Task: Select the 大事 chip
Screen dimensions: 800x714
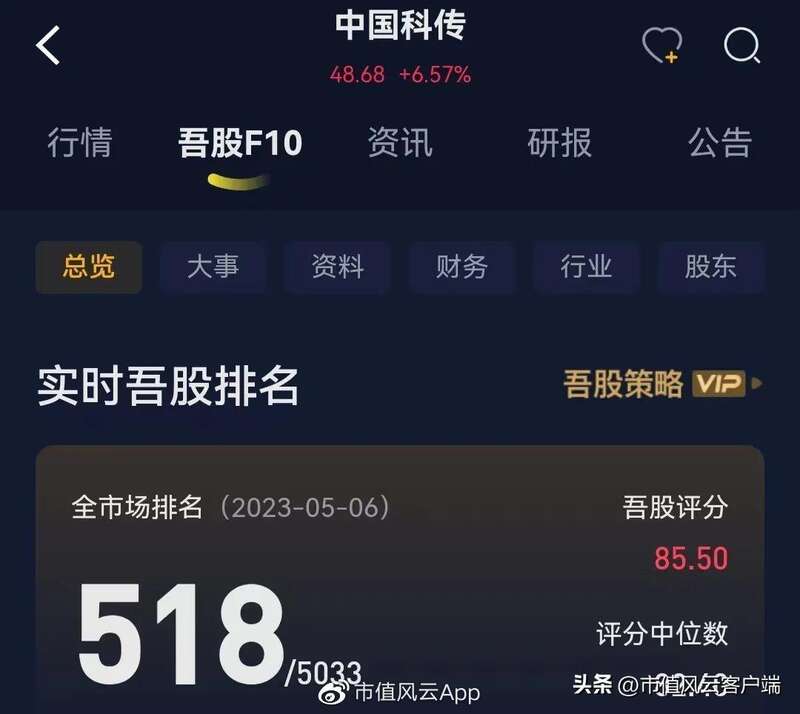Action: point(213,267)
